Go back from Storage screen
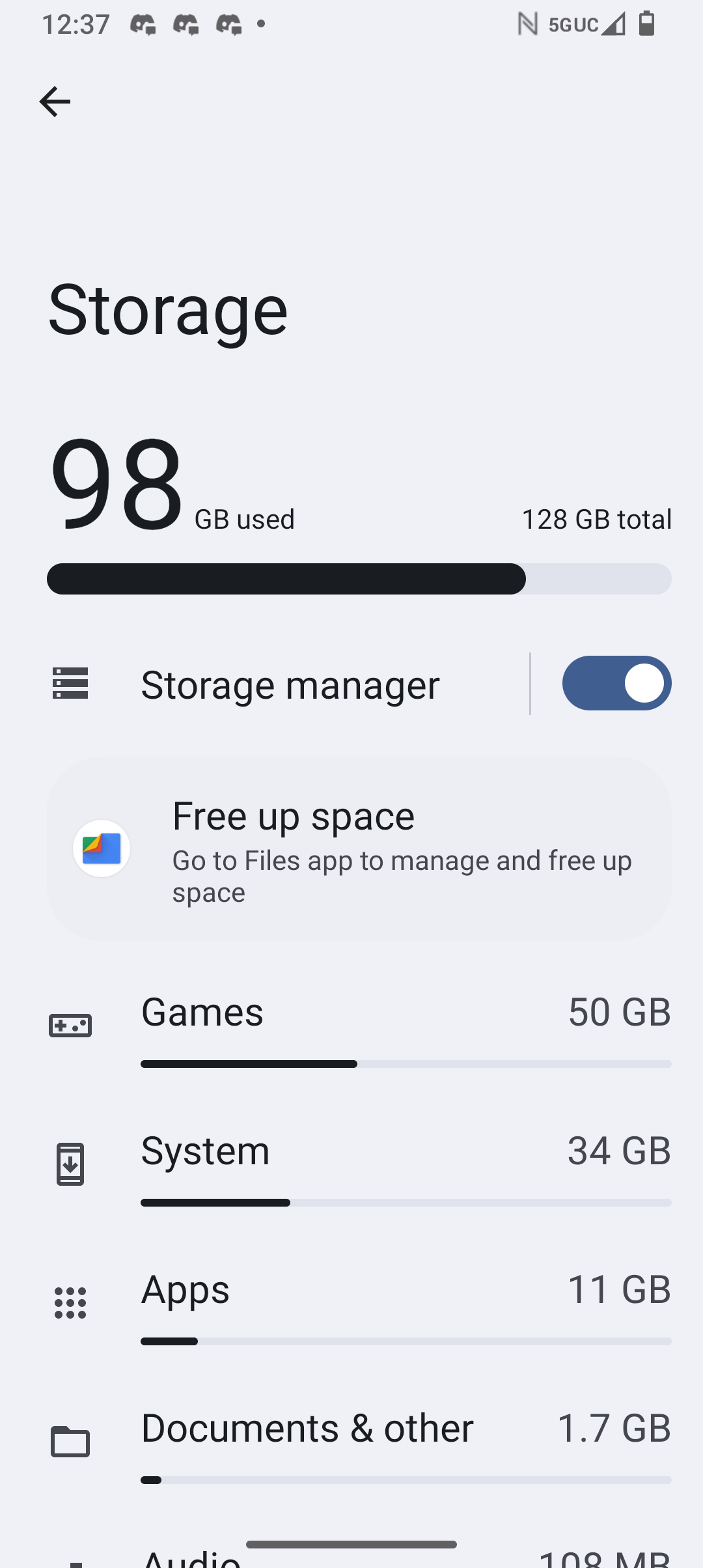 tap(55, 102)
